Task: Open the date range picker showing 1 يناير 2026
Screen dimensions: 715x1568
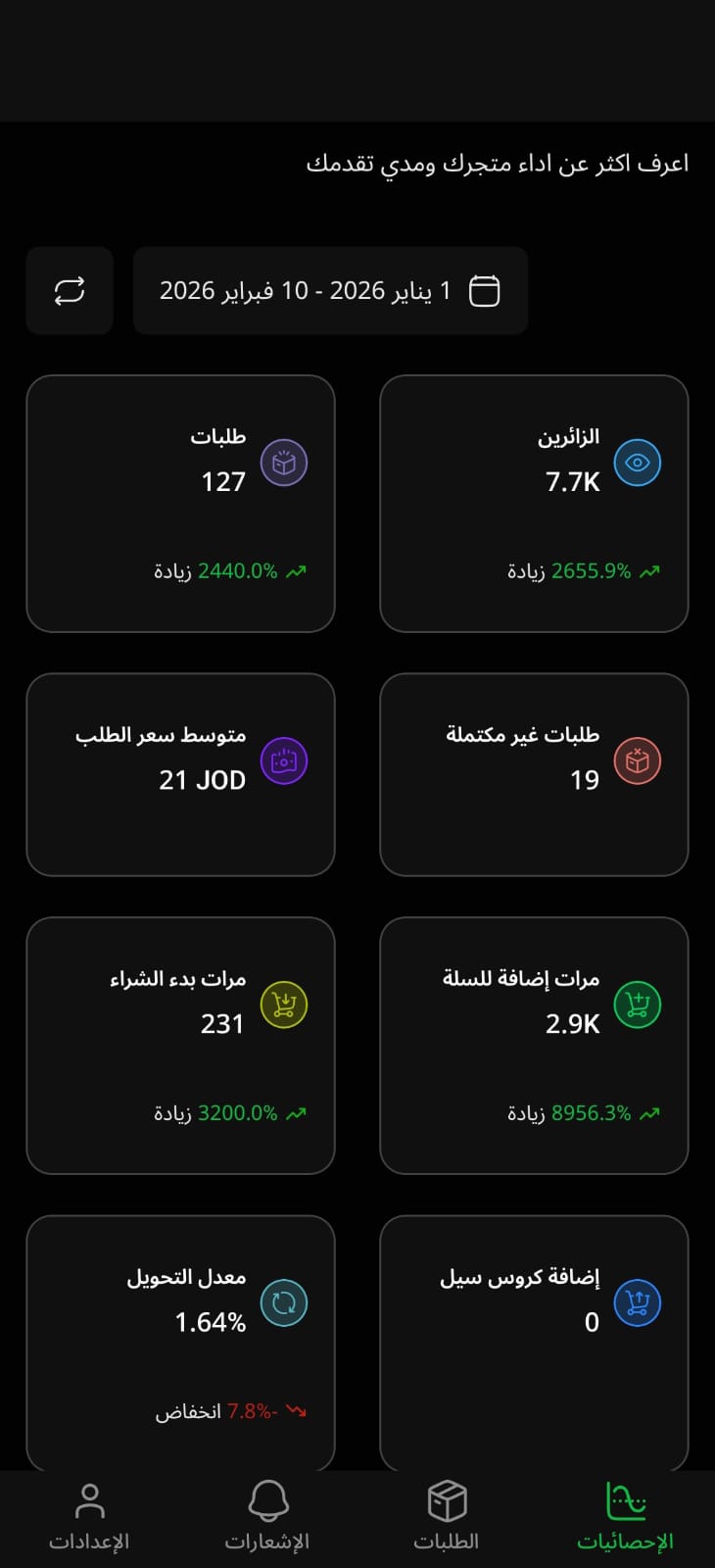Action: tap(330, 290)
